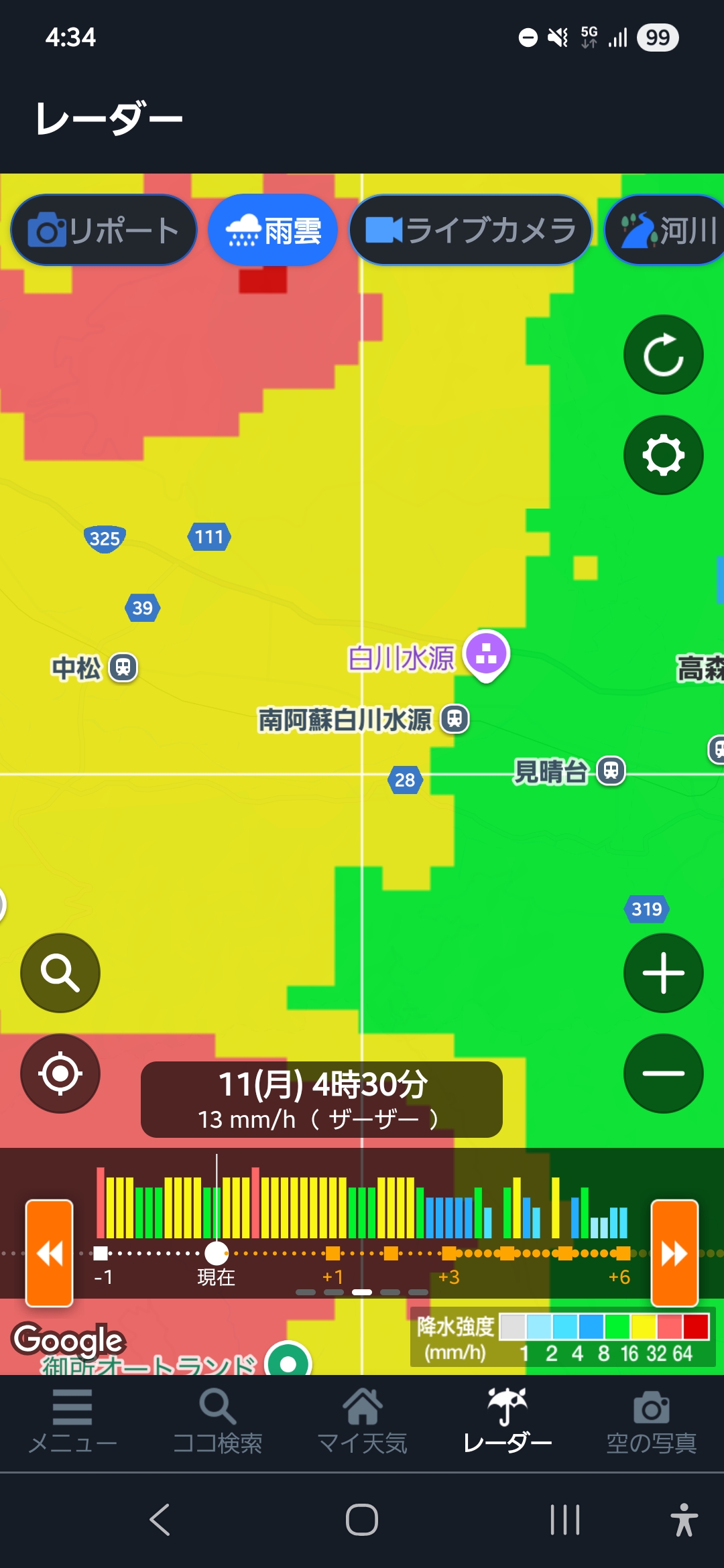Open the map search magnifier button

click(x=60, y=973)
